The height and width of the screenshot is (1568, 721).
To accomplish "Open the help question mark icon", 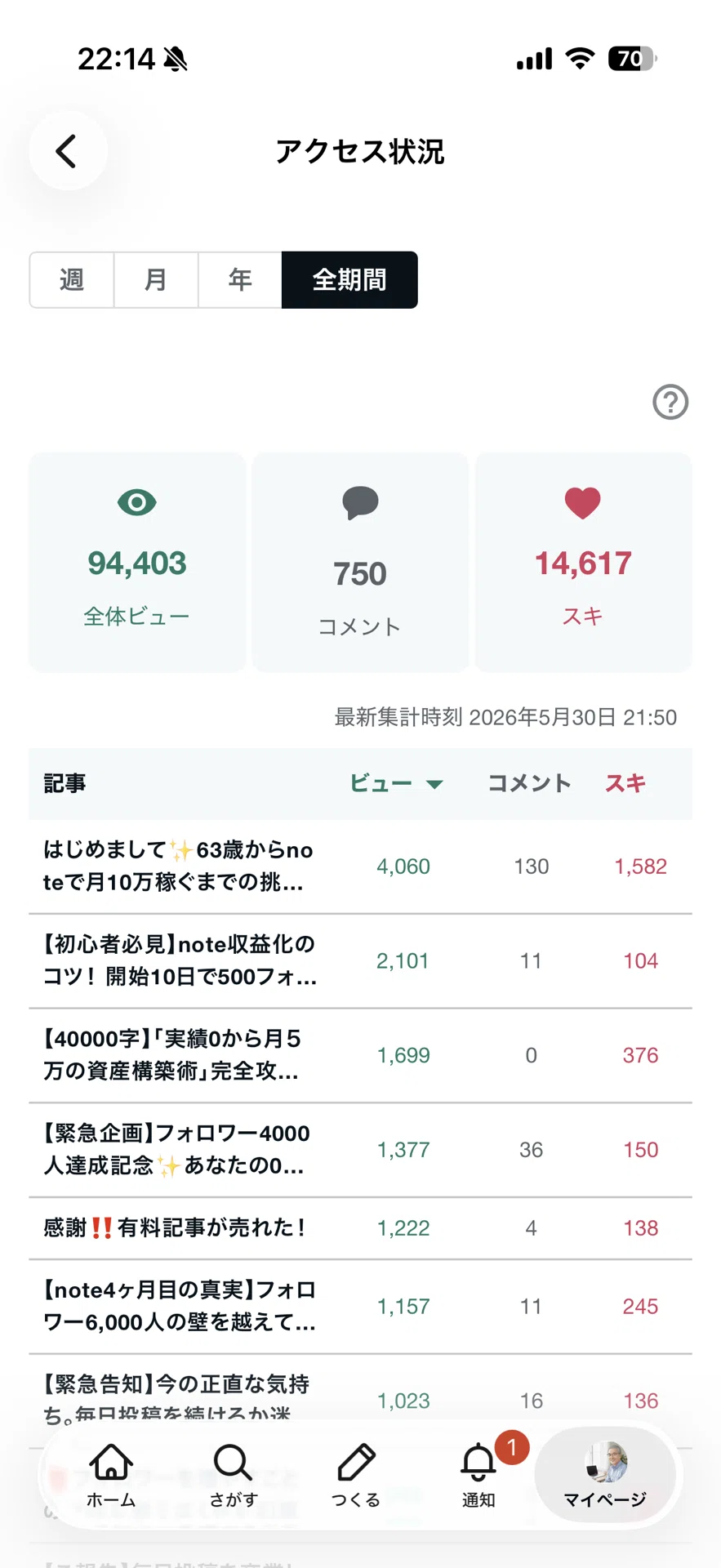I will click(670, 402).
